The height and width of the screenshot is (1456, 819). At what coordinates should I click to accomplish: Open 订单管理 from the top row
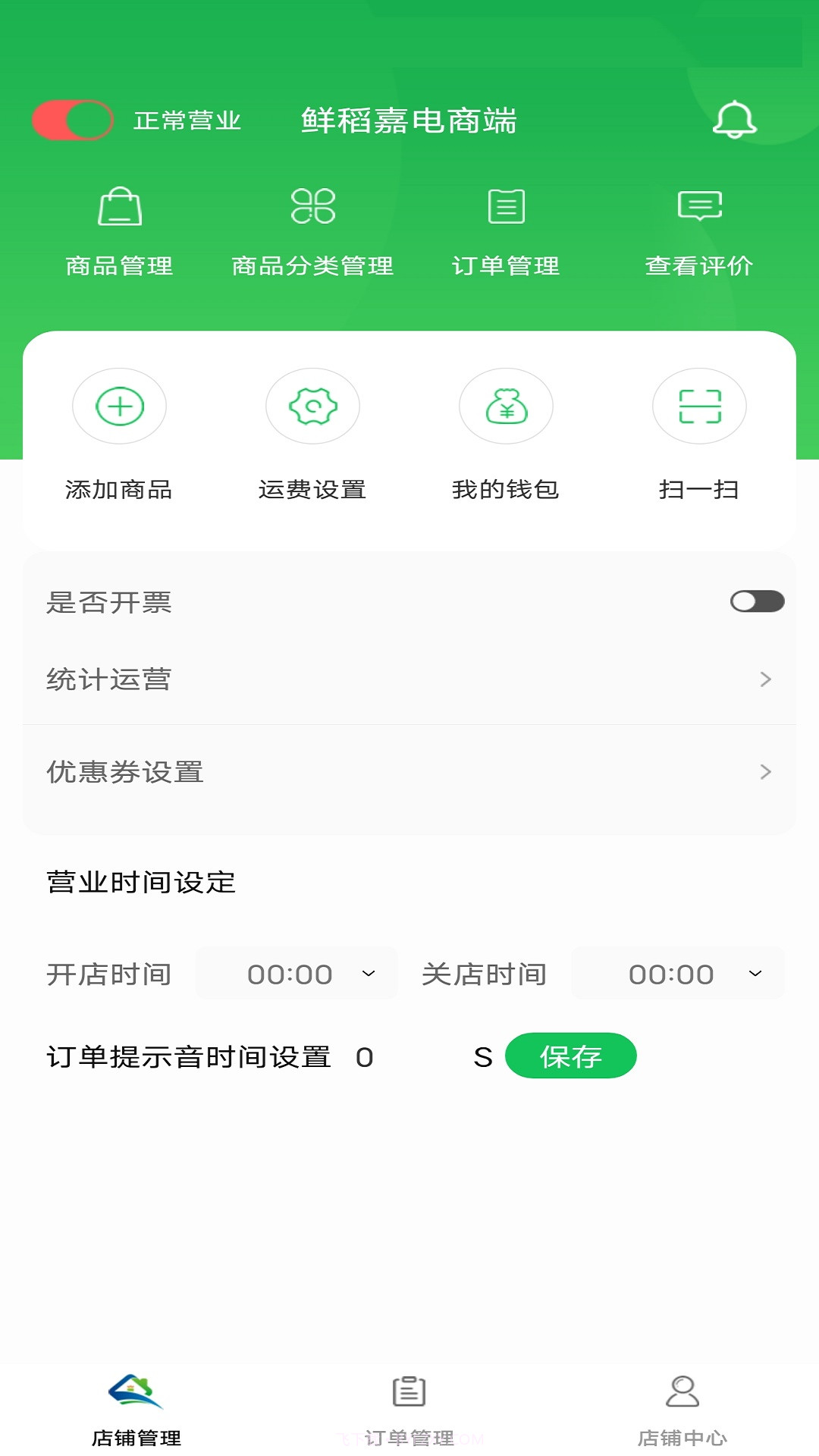tap(506, 231)
